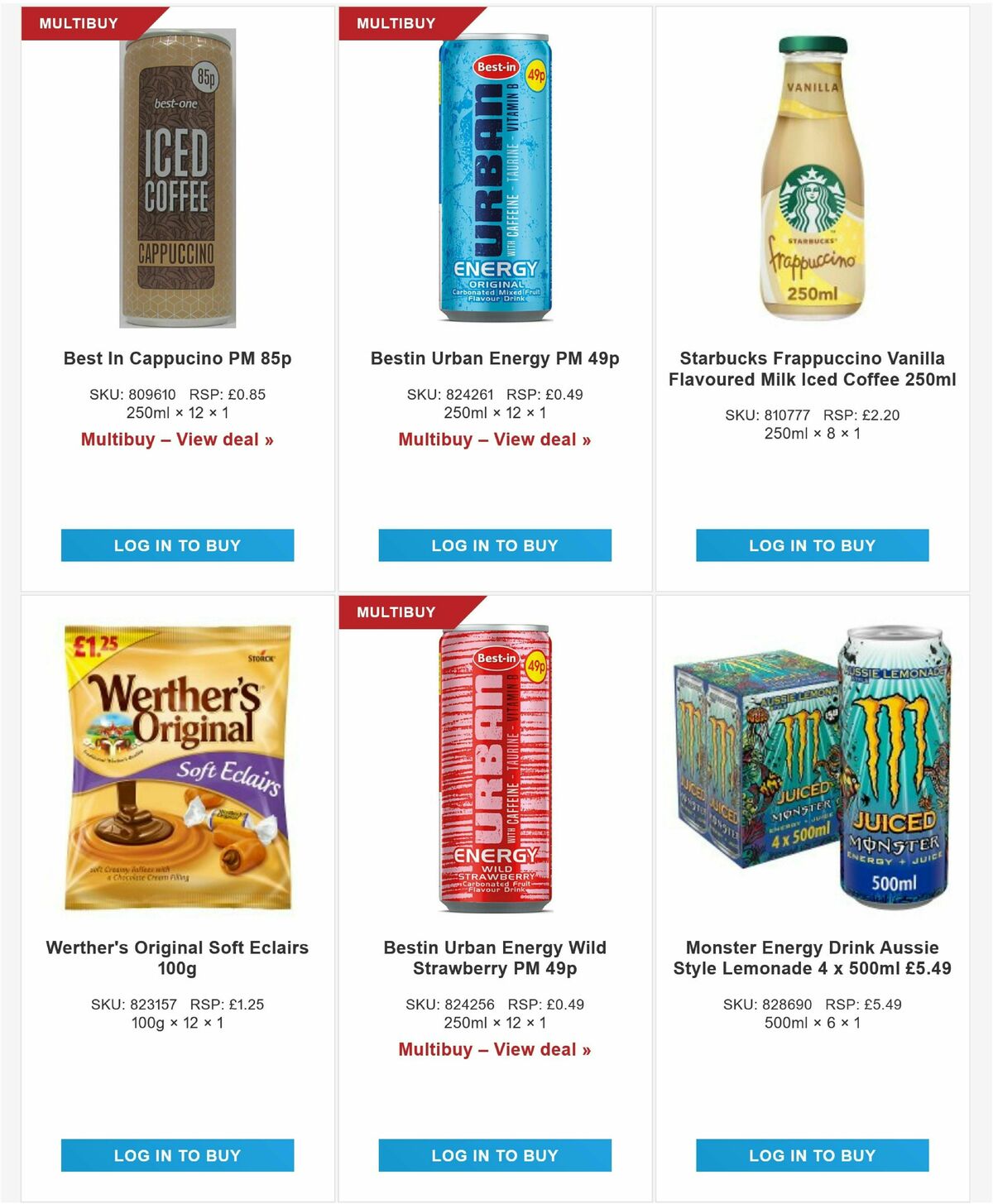This screenshot has width=993, height=1204.
Task: Select Werther's Original Soft Eclairs 100g title
Action: click(x=177, y=958)
